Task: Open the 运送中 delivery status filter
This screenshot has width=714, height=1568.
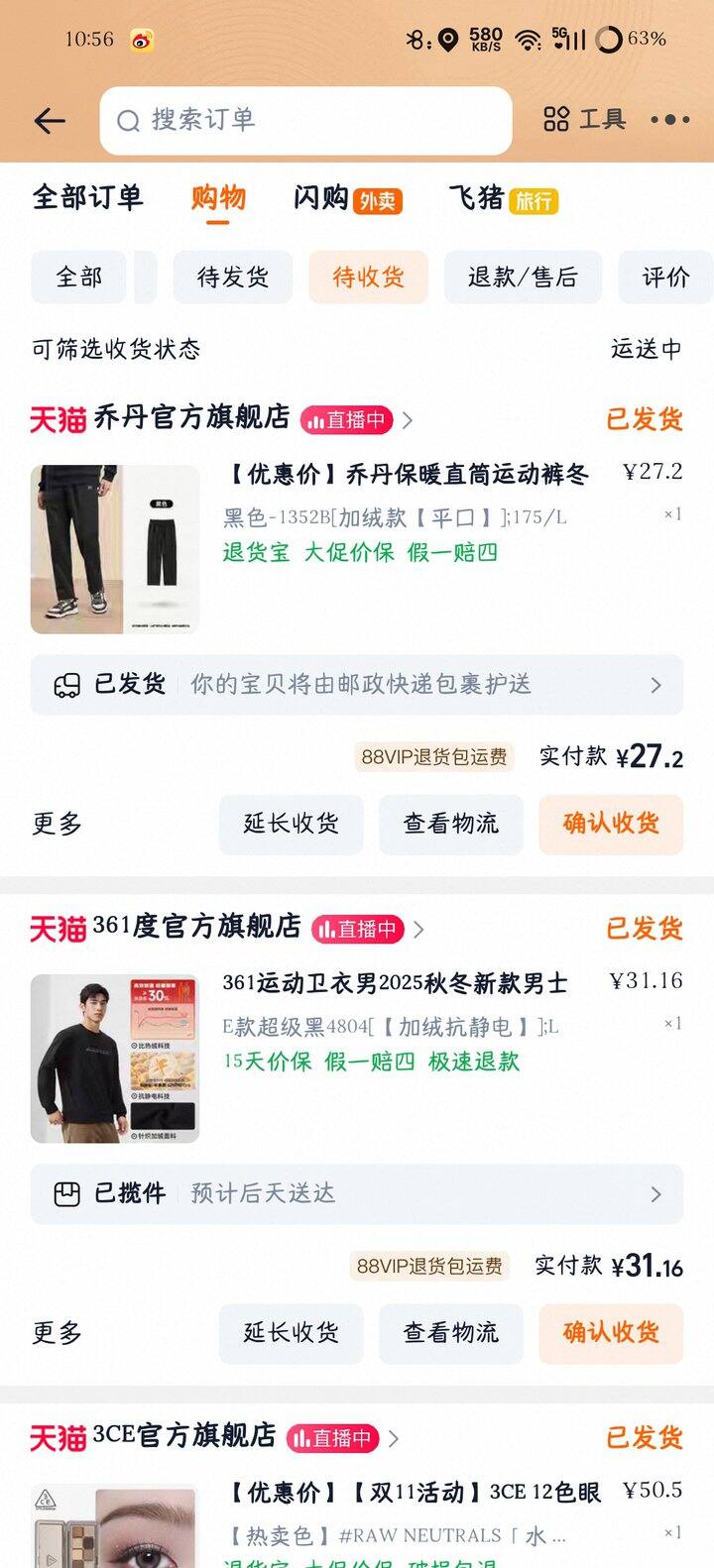Action: tap(646, 349)
